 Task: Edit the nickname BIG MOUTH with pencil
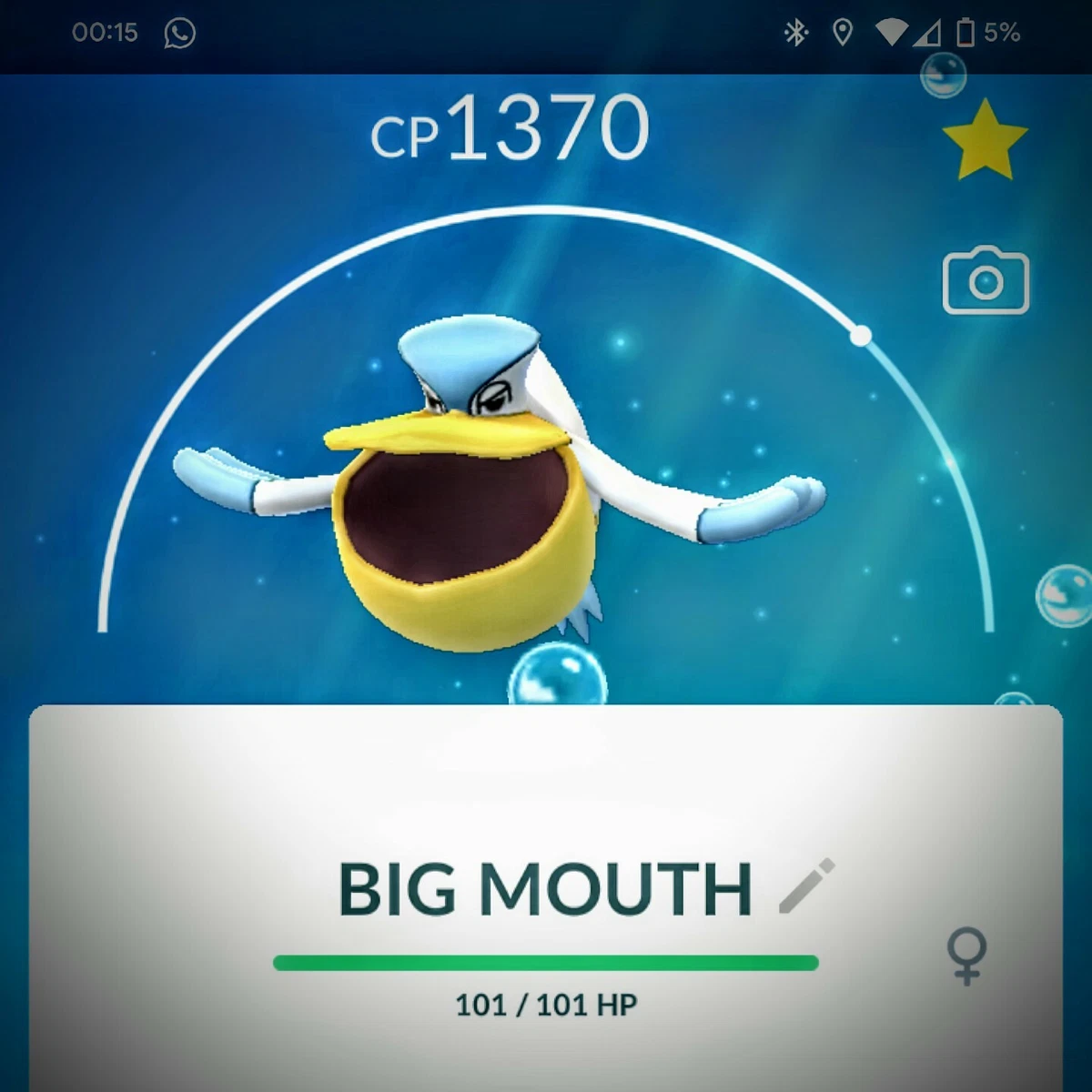pyautogui.click(x=807, y=885)
